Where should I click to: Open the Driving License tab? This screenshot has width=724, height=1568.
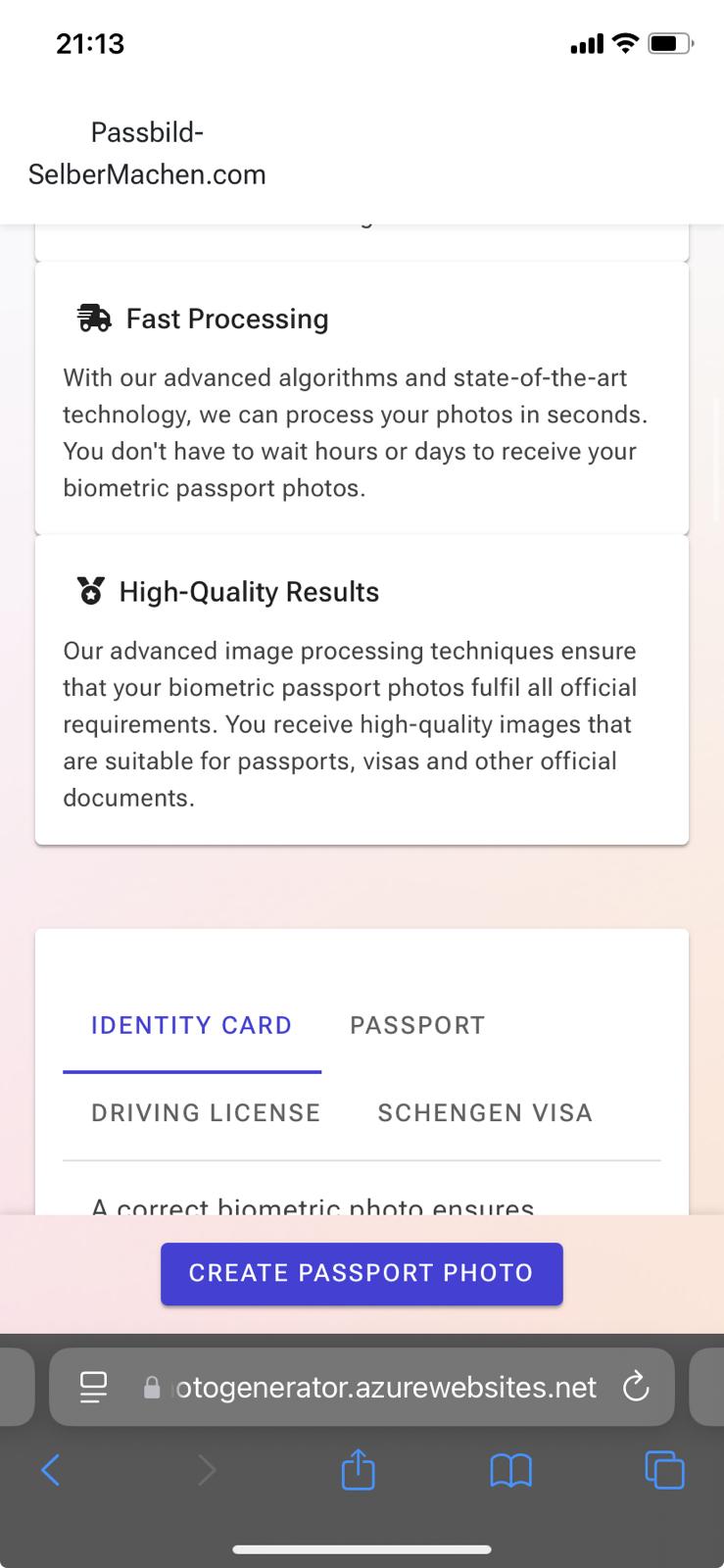[206, 1113]
